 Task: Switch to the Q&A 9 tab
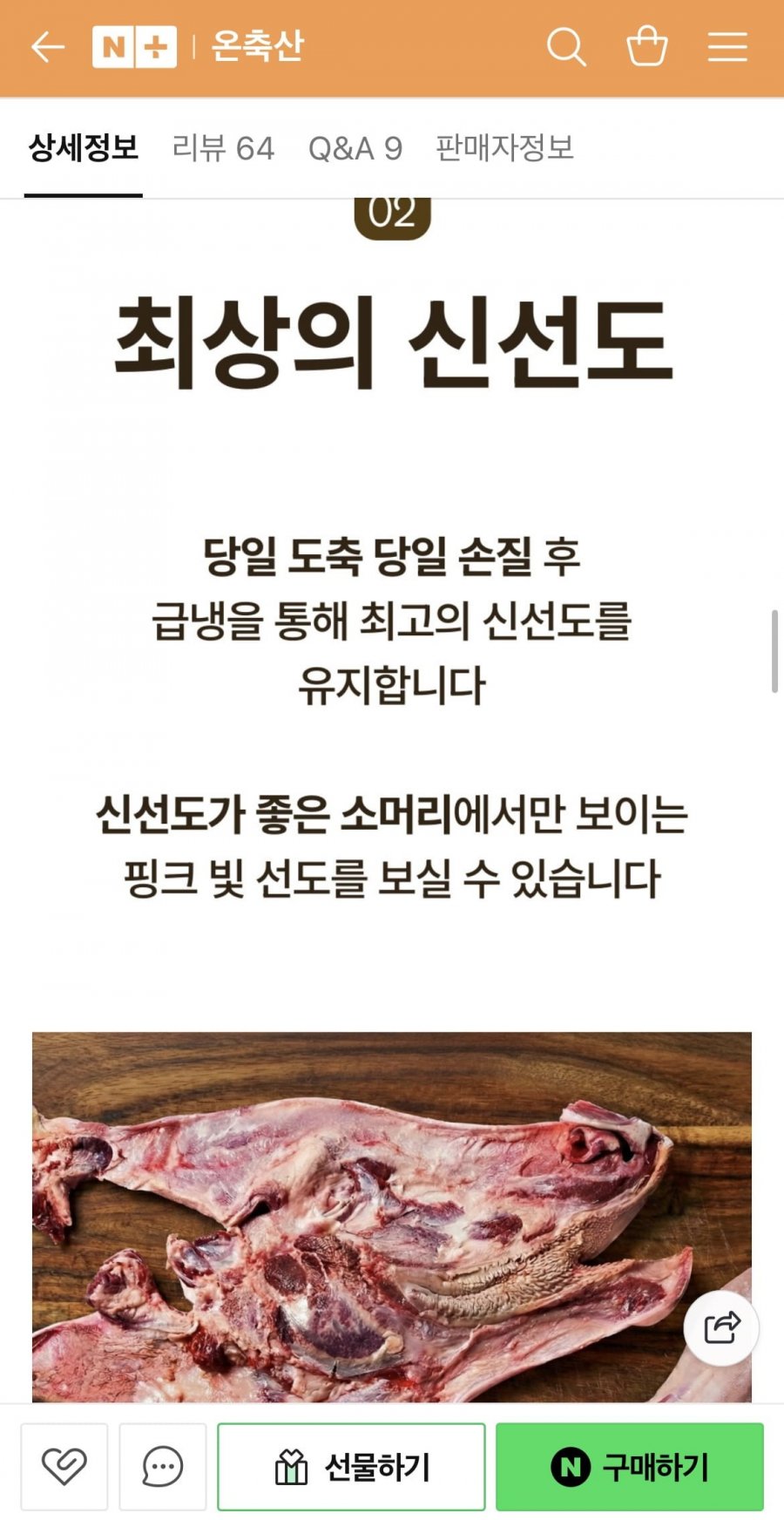tap(355, 148)
